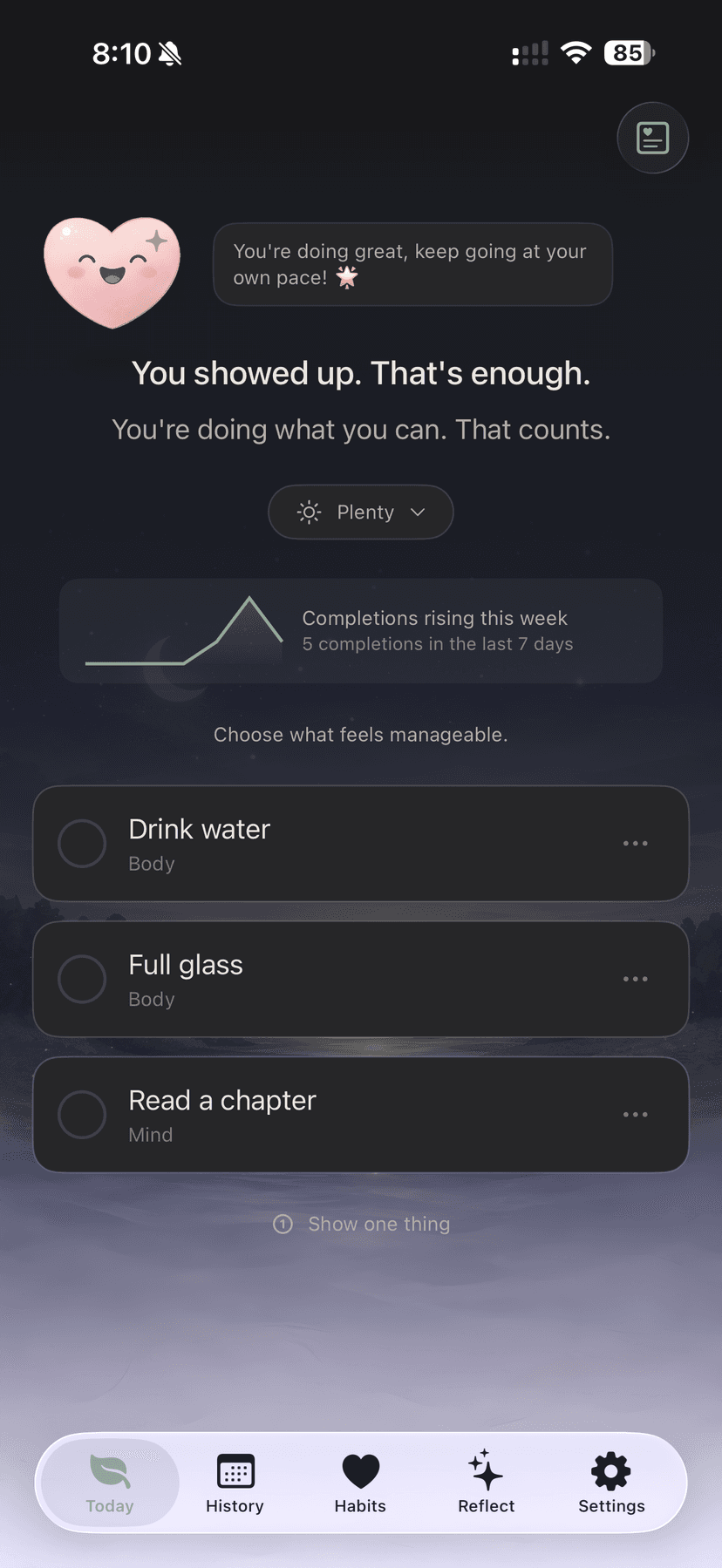Open options menu on Read a chapter

636,1114
